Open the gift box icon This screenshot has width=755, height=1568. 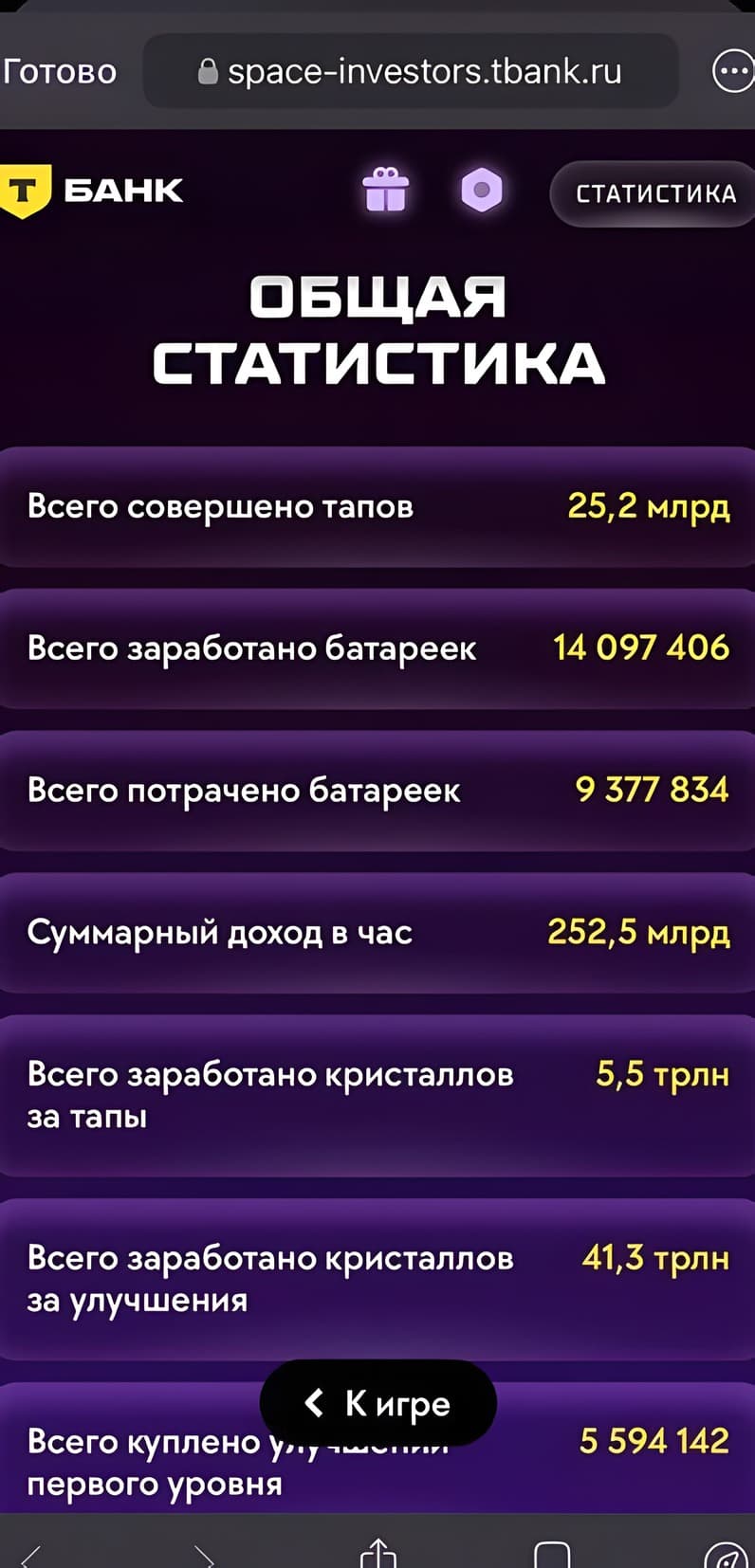385,190
